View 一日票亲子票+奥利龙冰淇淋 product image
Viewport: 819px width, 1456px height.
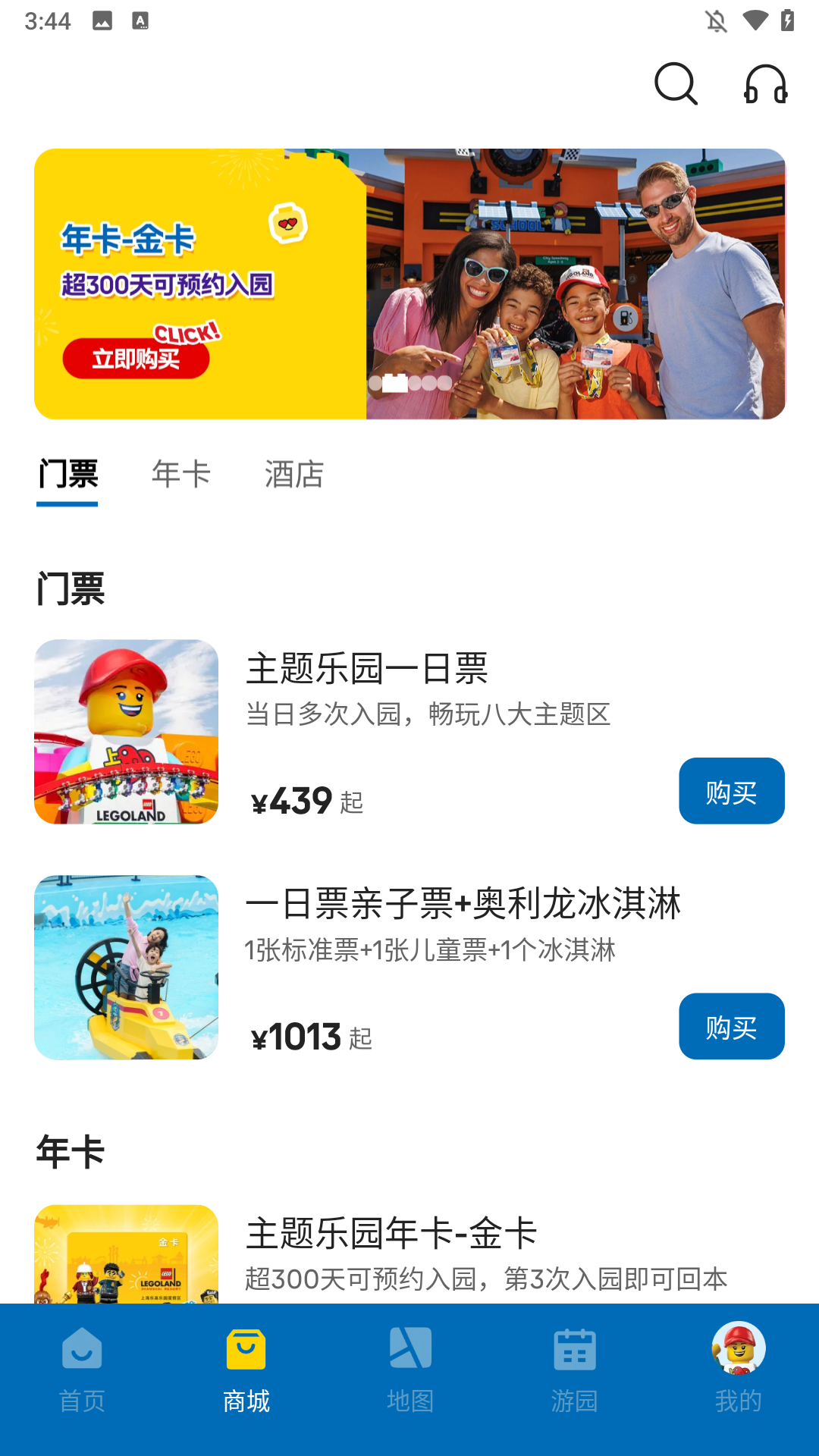click(127, 968)
